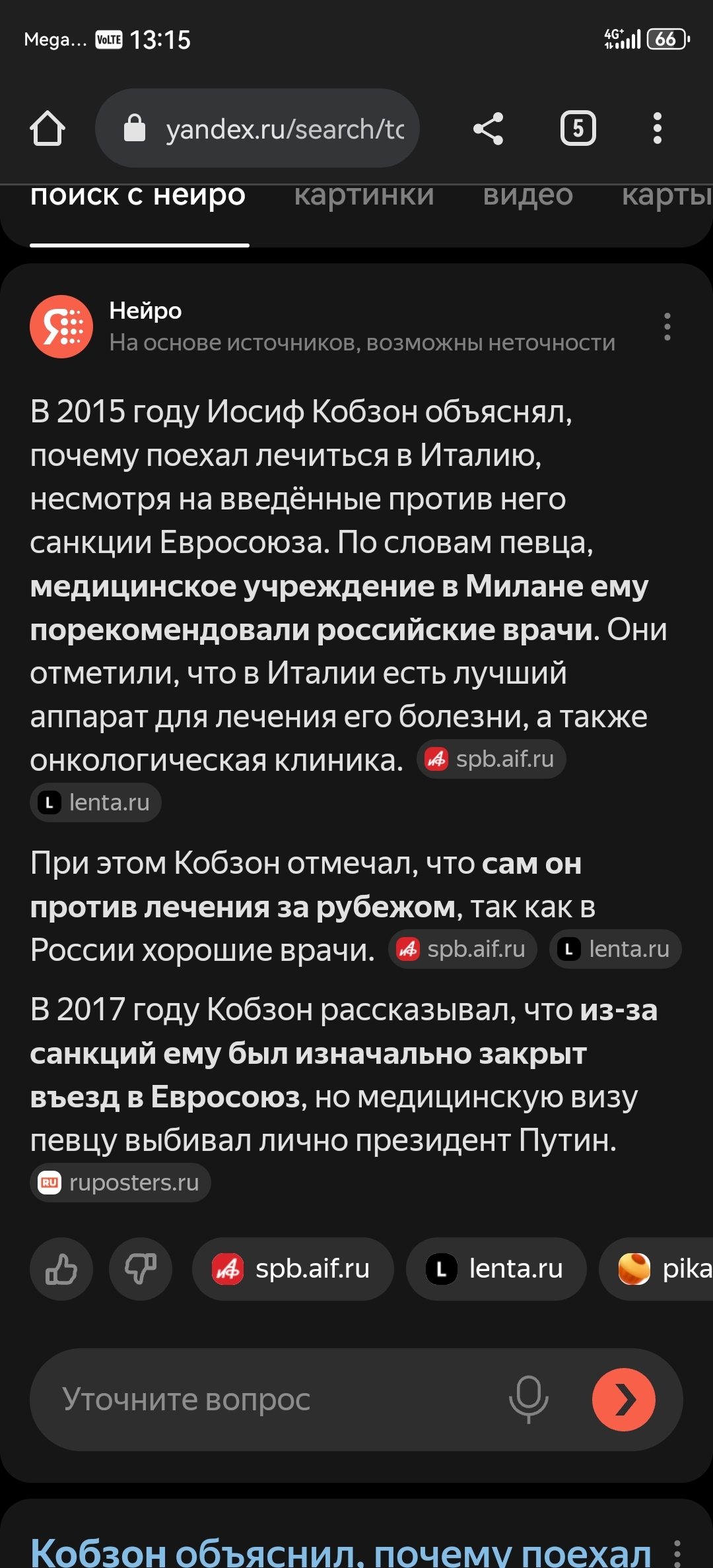
Task: Open the spb.aif.ru source chip next to thumbs
Action: (292, 1269)
